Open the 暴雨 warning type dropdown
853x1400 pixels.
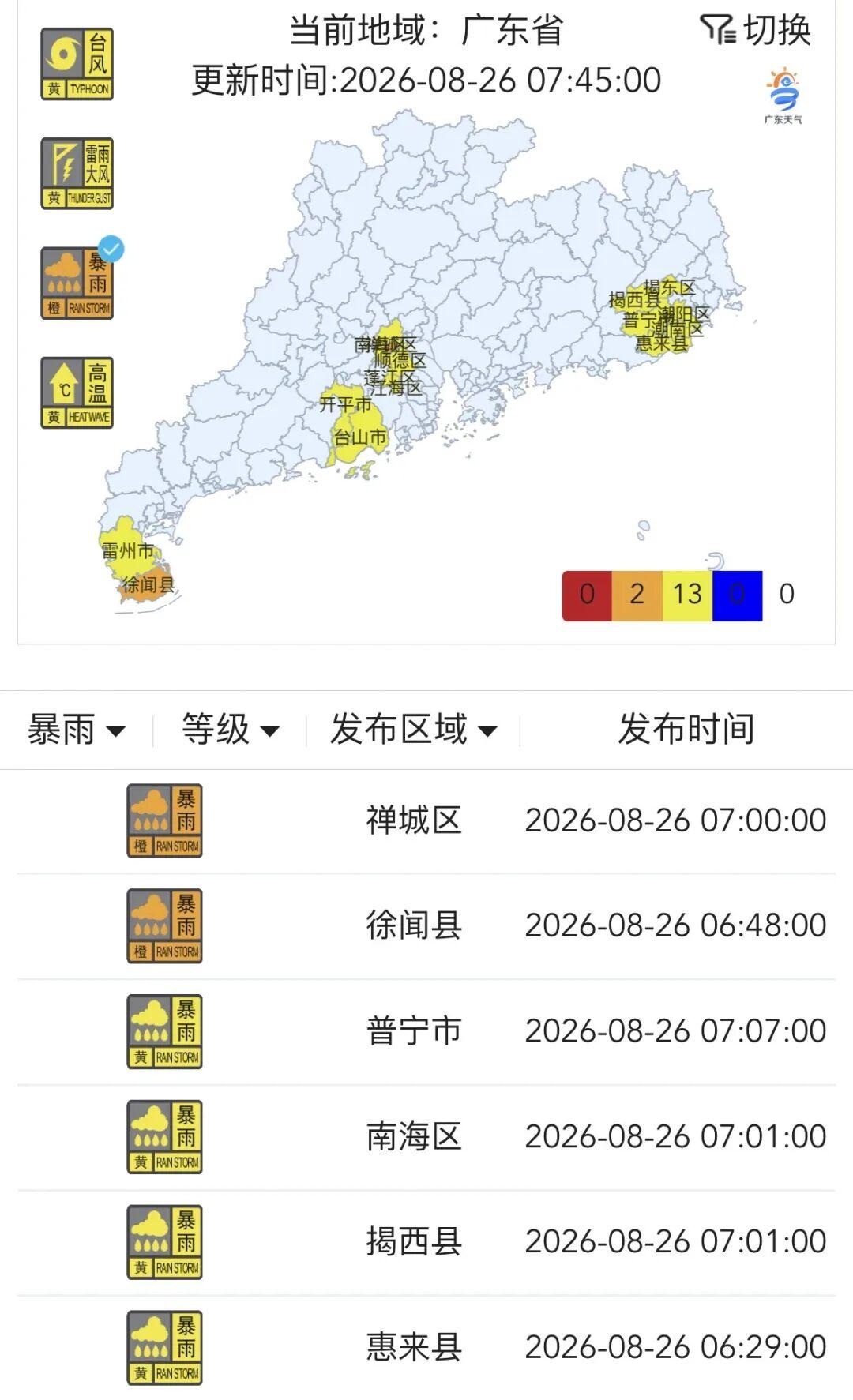point(77,730)
